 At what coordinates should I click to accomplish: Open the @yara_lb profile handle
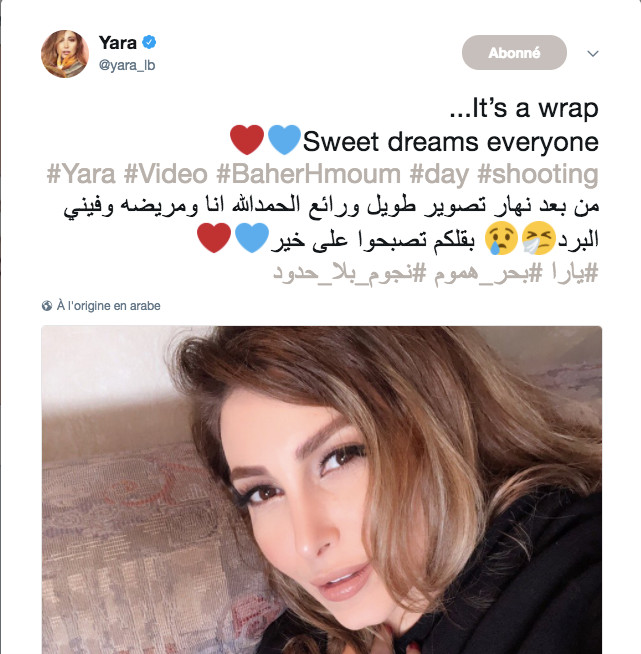coord(127,65)
